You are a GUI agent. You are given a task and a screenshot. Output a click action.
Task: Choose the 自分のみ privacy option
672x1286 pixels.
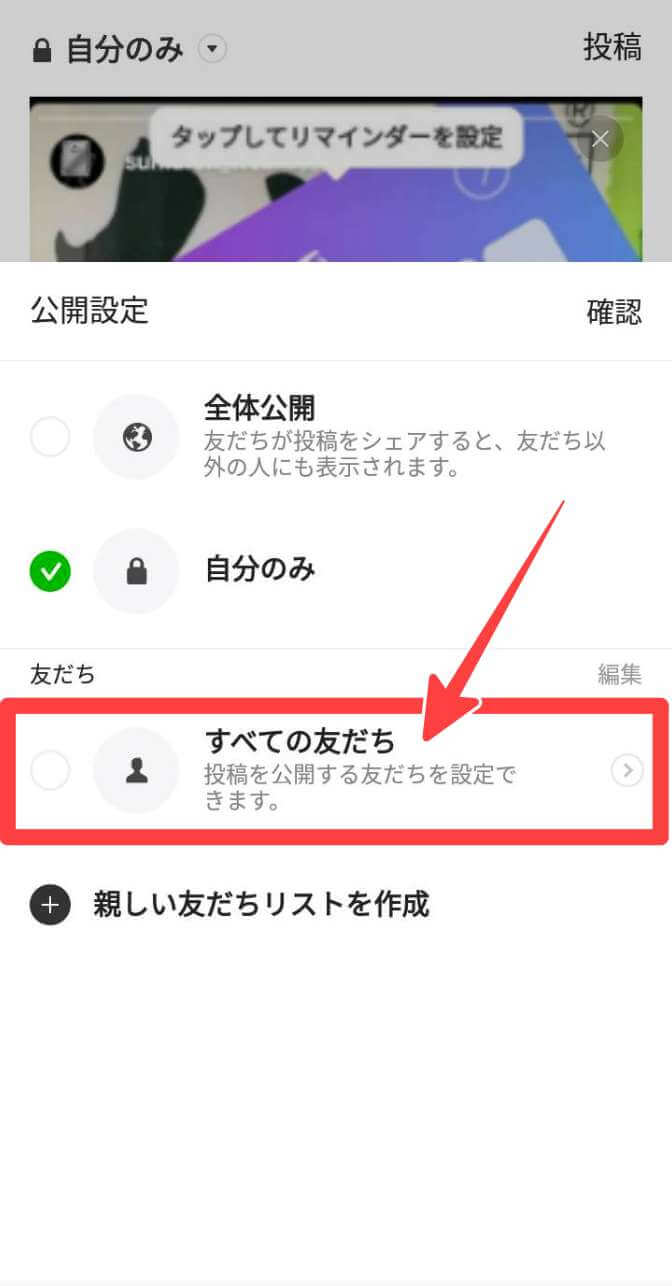(x=50, y=571)
